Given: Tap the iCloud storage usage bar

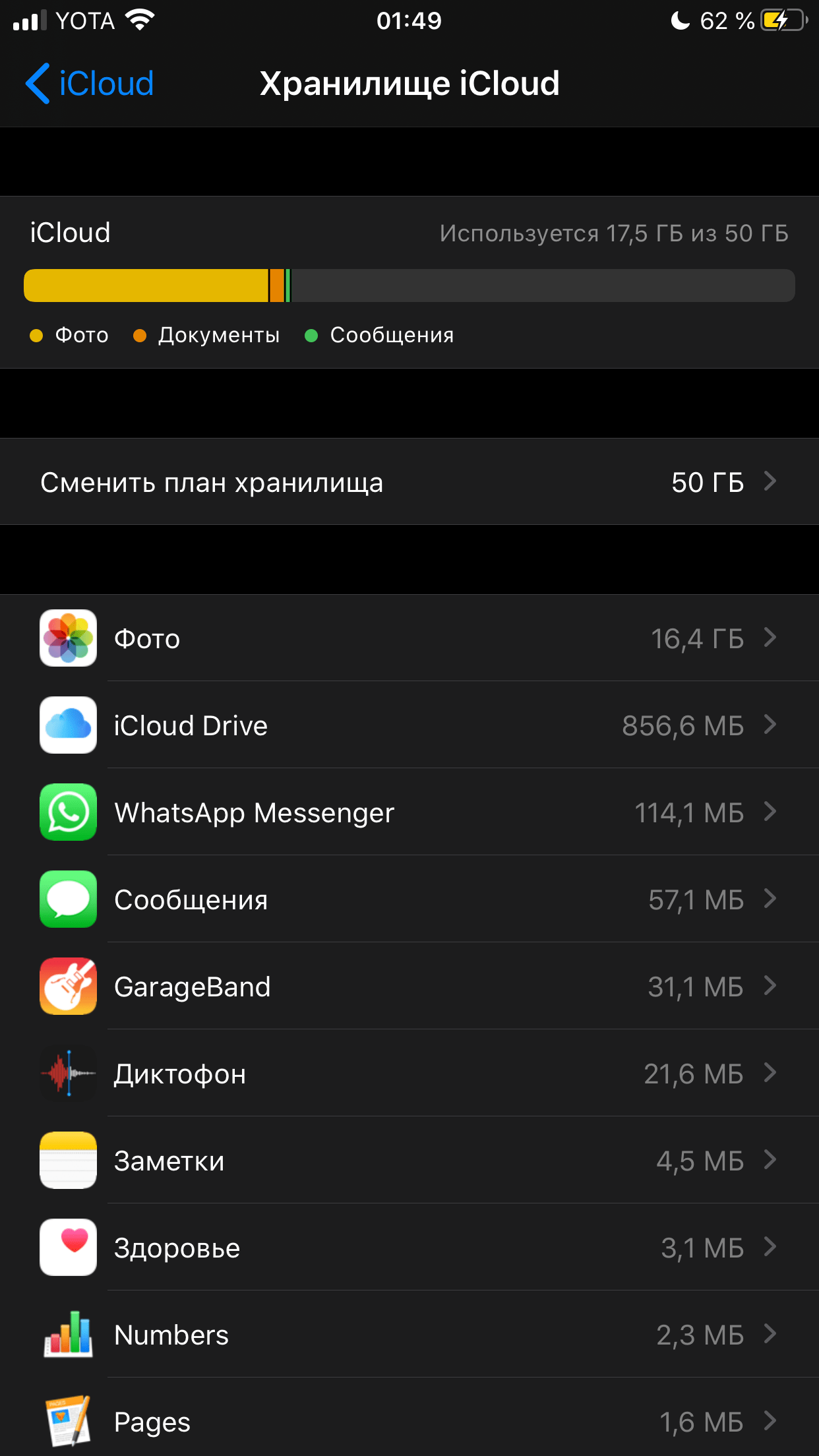Looking at the screenshot, I should (409, 285).
